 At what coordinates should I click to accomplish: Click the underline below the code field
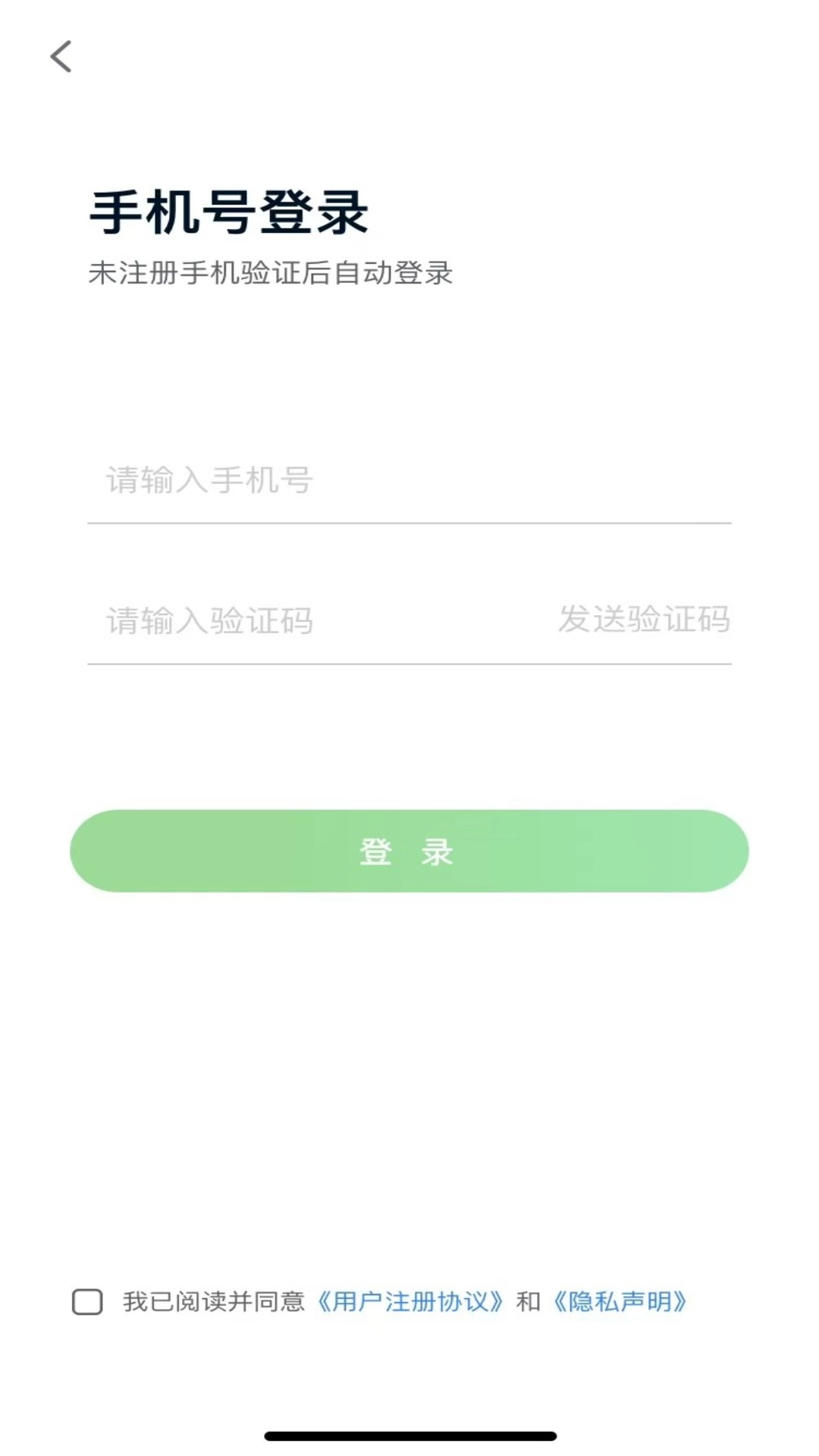click(x=409, y=666)
